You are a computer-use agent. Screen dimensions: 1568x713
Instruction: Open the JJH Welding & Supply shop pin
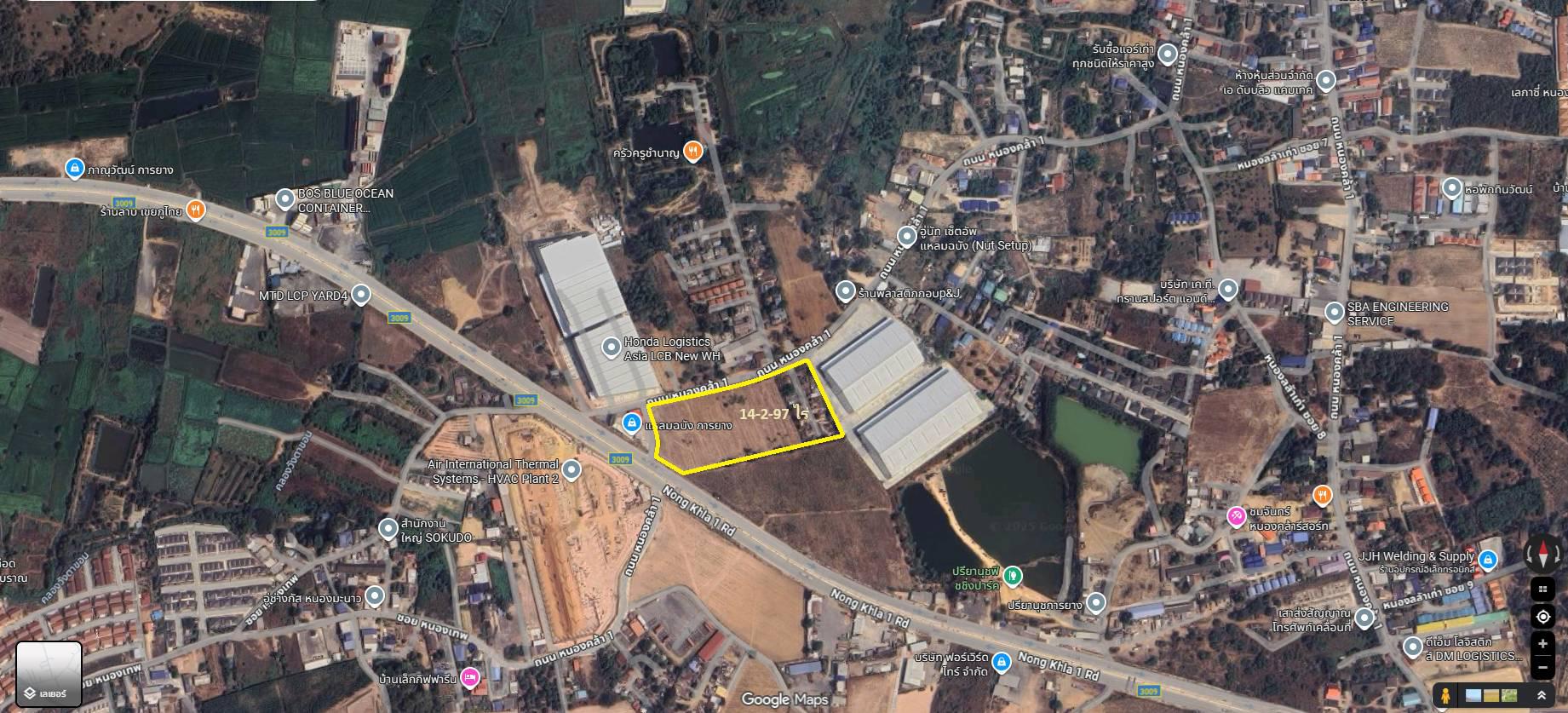[x=1487, y=561]
